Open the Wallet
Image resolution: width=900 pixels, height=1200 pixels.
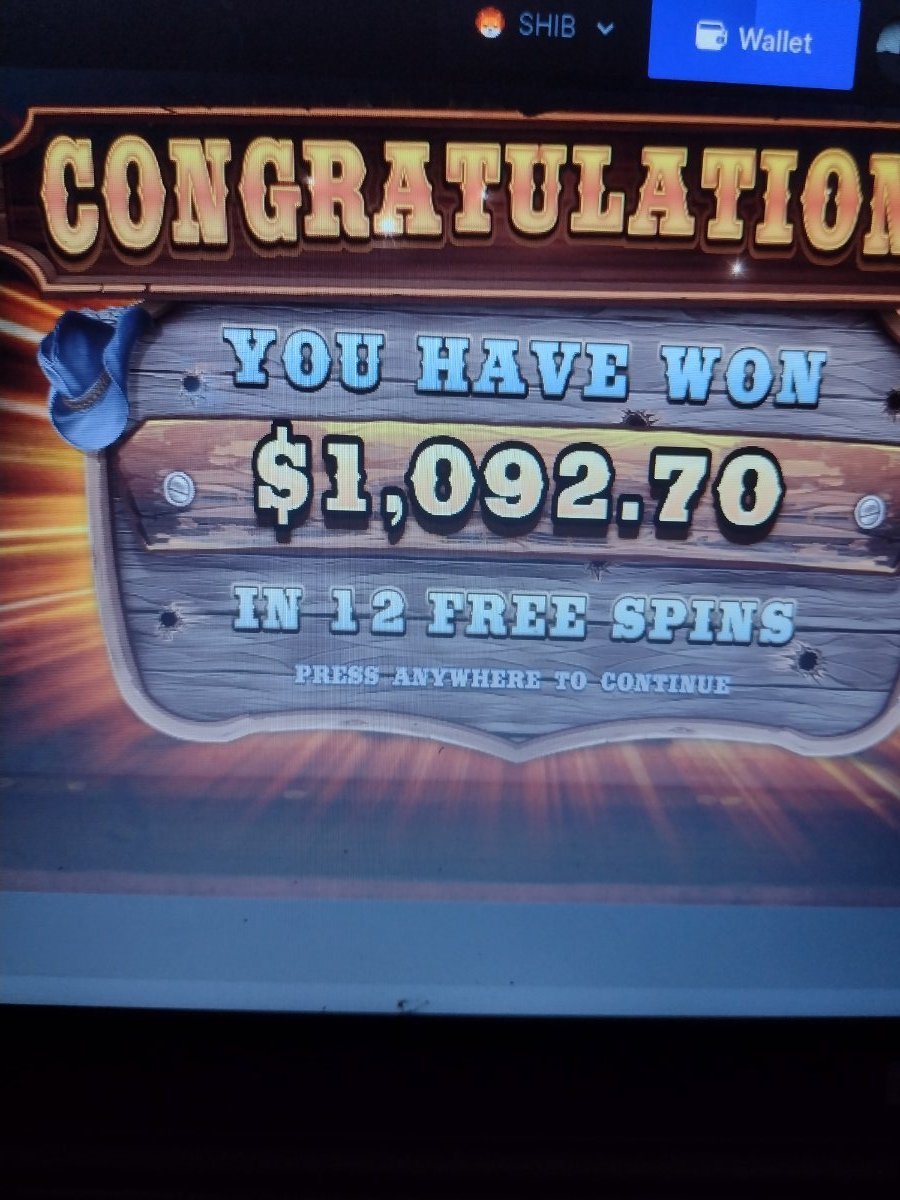[753, 40]
